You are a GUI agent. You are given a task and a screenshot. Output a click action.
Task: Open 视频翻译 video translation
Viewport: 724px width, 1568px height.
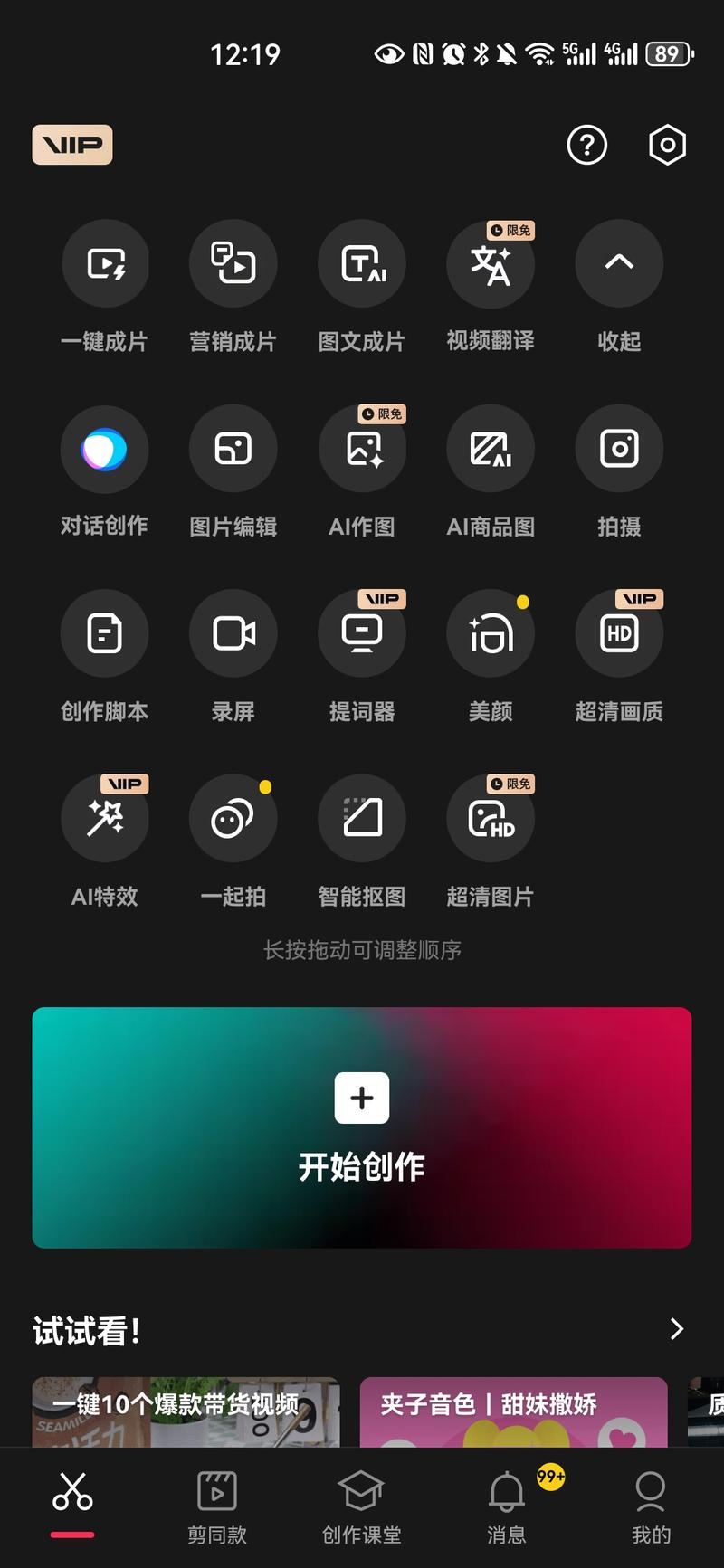click(491, 263)
